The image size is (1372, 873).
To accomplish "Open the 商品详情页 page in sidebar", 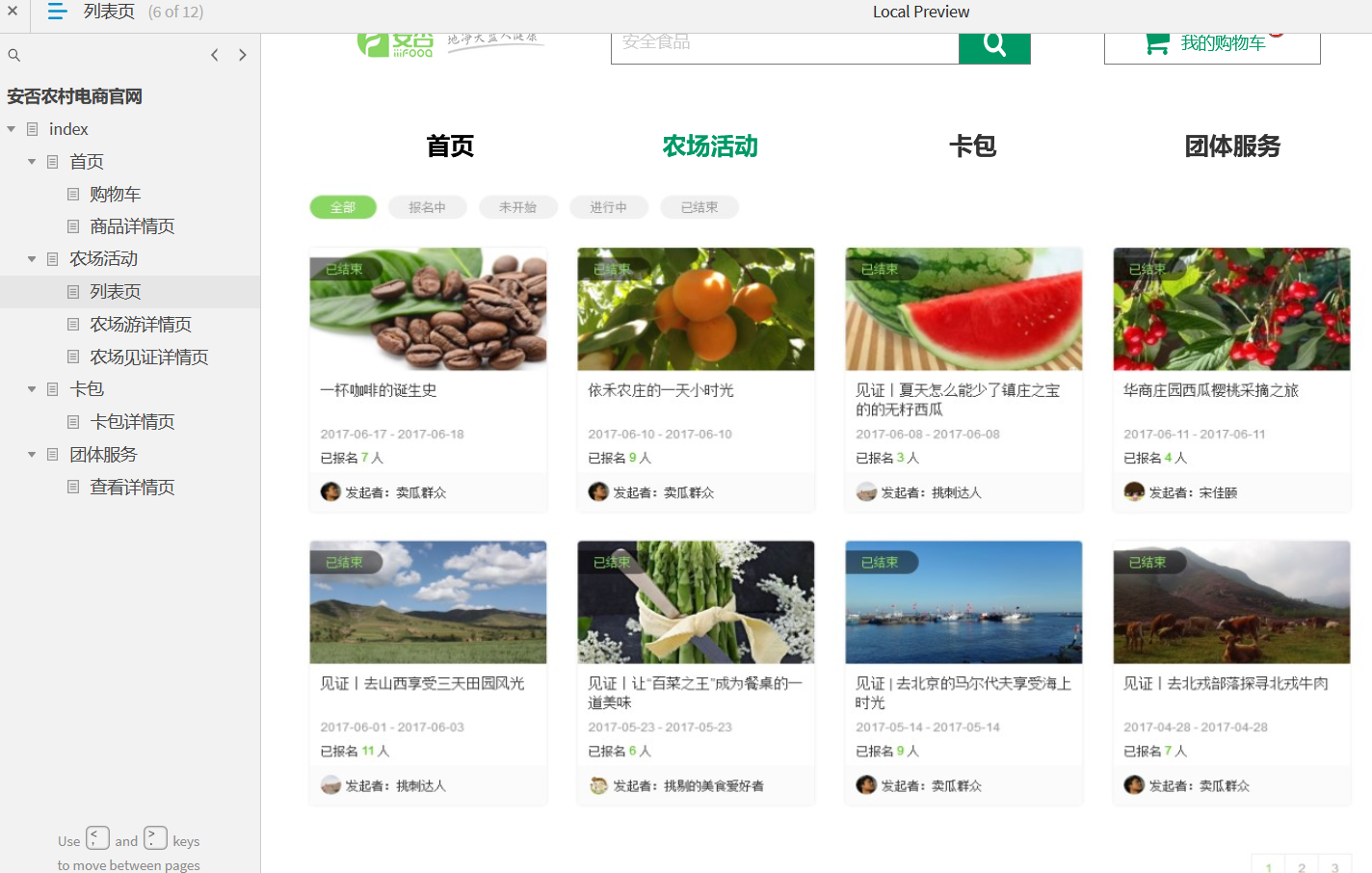I will click(132, 226).
